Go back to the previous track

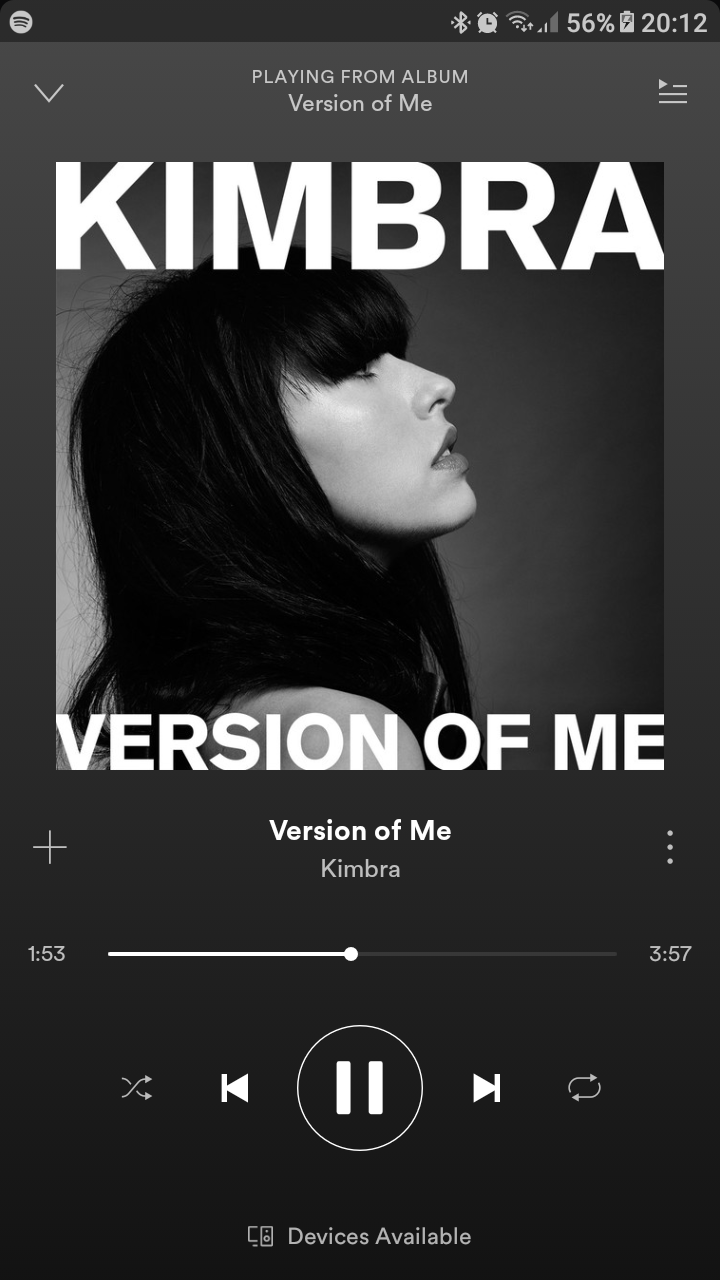coord(234,1087)
